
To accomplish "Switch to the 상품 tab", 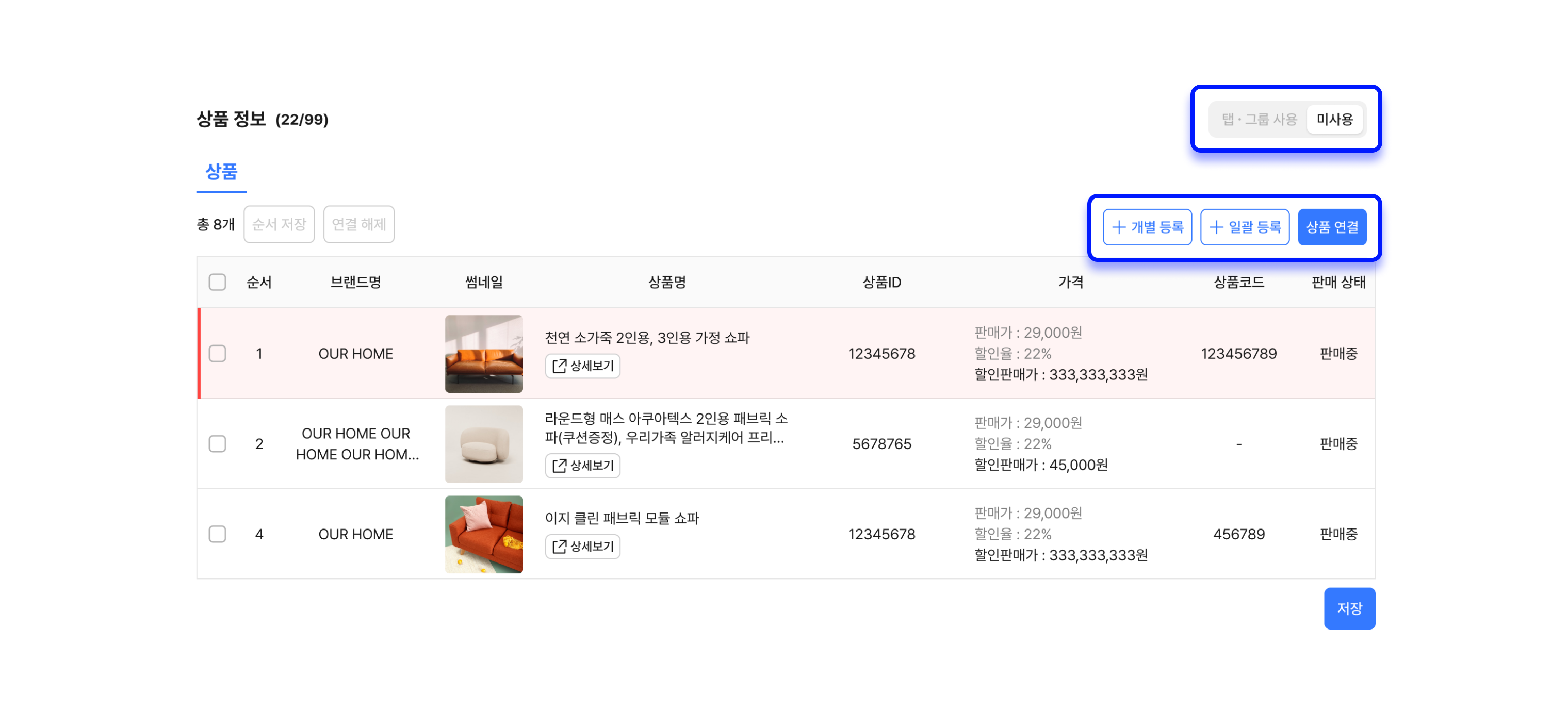I will 221,172.
